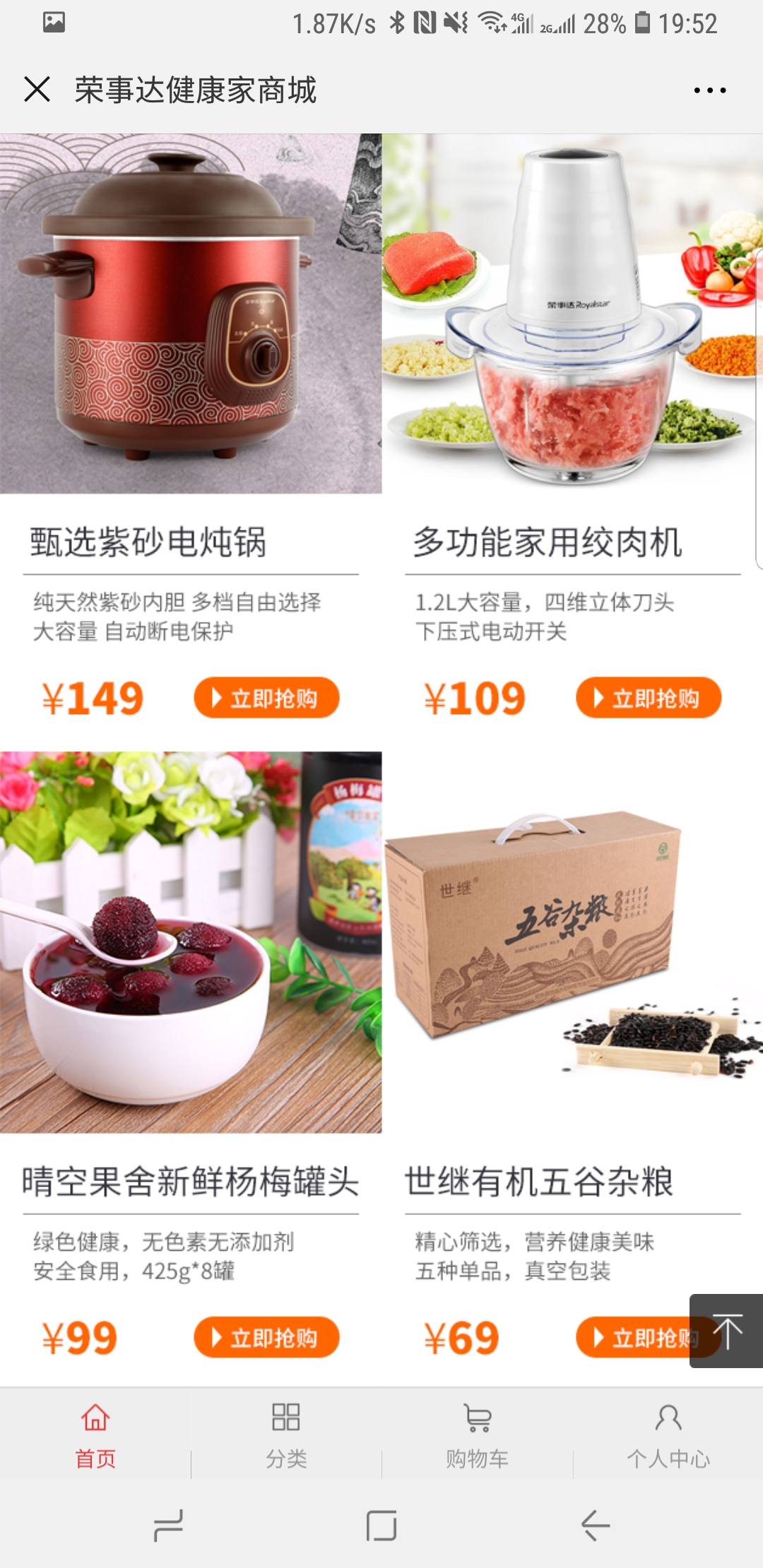Go to the 首页 tab

95,1435
